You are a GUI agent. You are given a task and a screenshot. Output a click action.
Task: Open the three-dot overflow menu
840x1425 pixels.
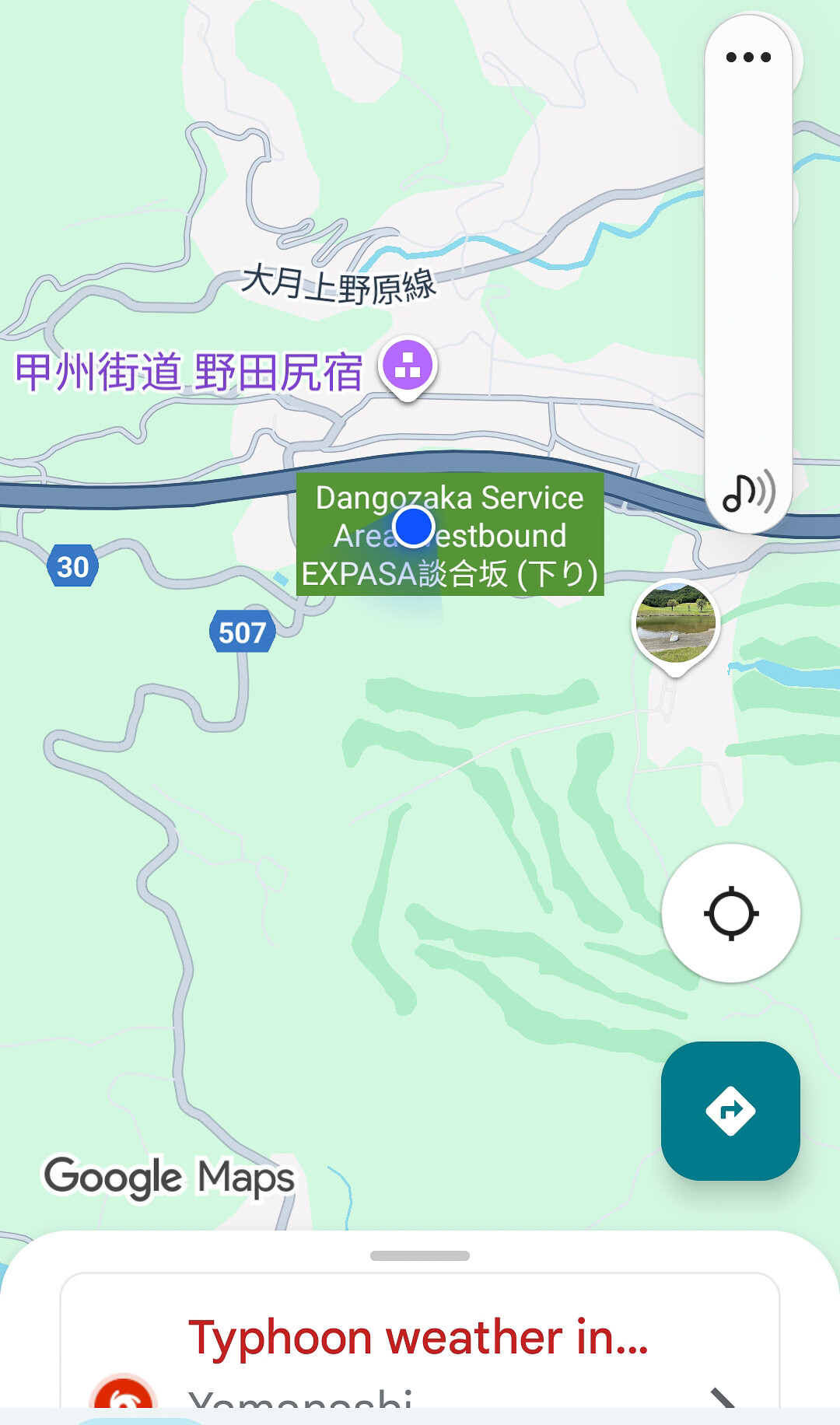[x=748, y=58]
